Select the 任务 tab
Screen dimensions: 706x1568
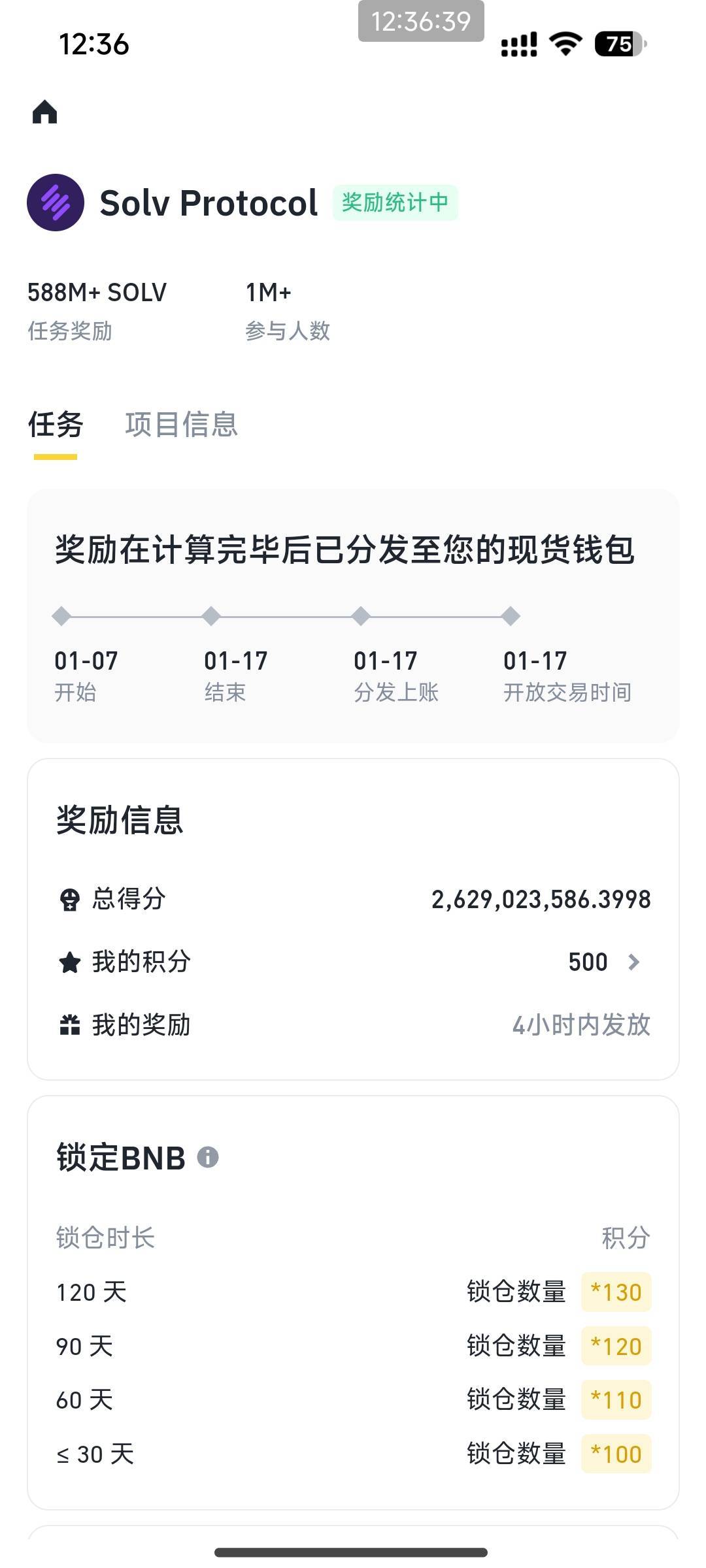[56, 425]
